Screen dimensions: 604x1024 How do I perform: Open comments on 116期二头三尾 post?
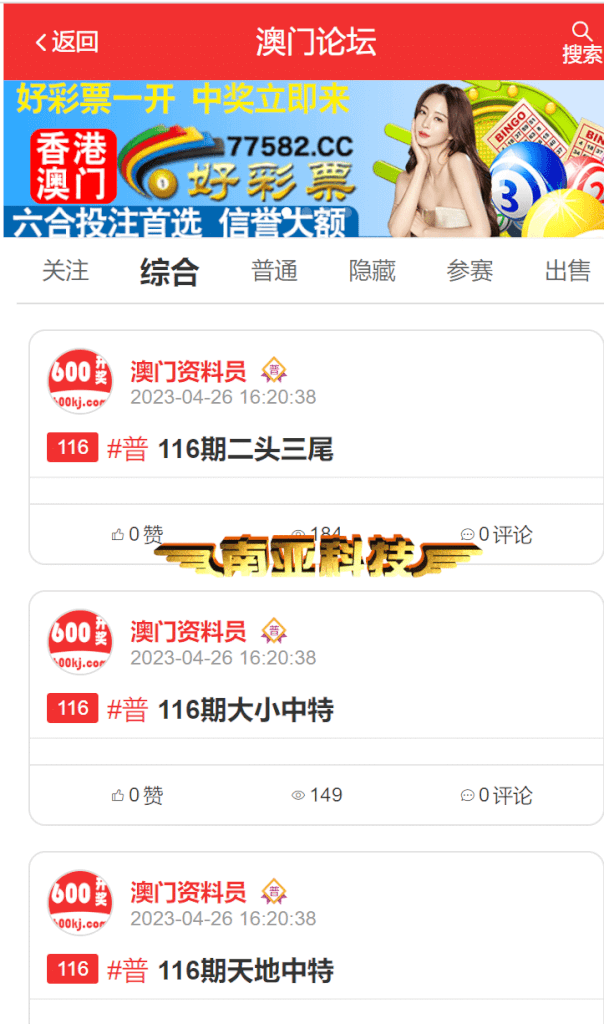496,534
